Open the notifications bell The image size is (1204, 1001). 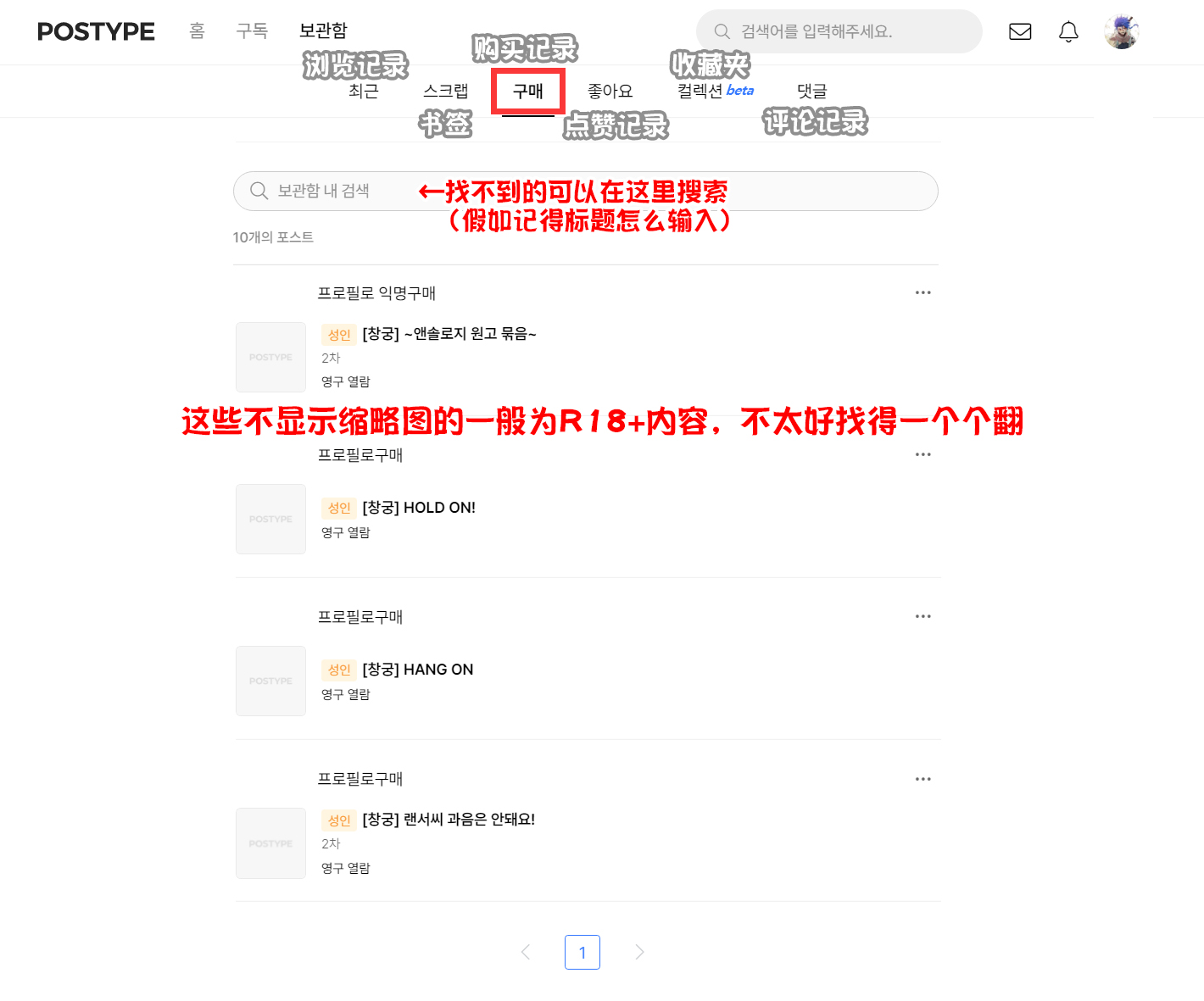1068,31
